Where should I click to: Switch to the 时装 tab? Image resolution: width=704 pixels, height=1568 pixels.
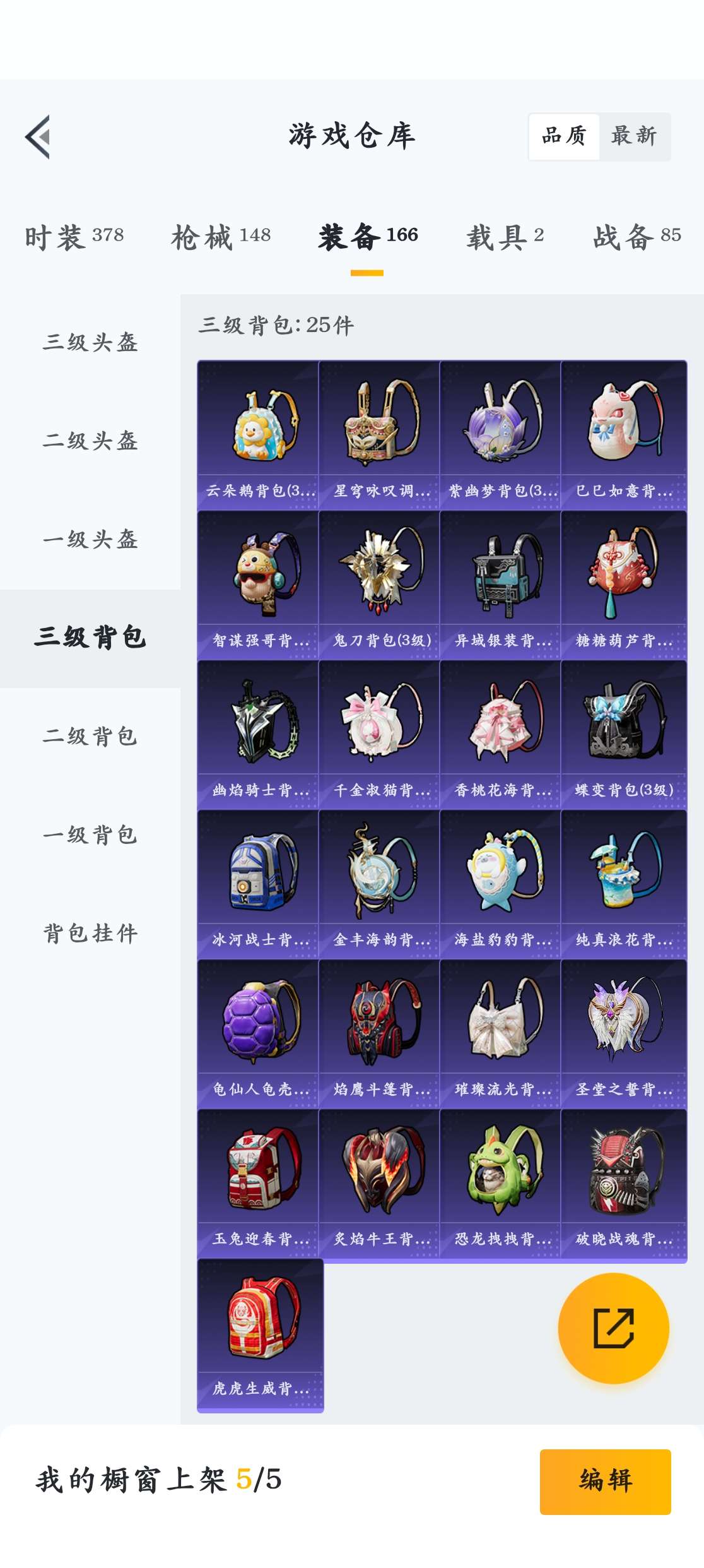click(x=74, y=237)
